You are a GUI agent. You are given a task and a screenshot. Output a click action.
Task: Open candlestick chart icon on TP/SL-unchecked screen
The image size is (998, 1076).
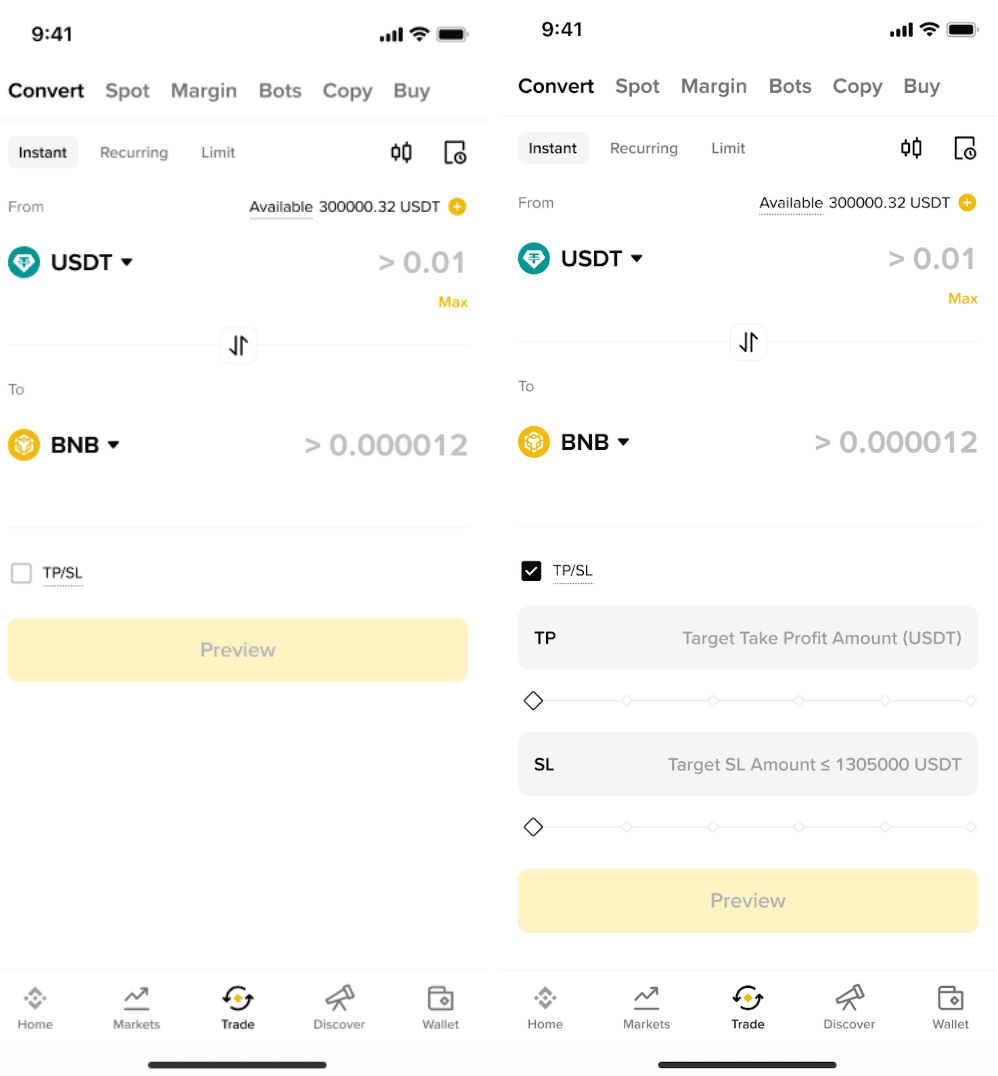(x=401, y=153)
